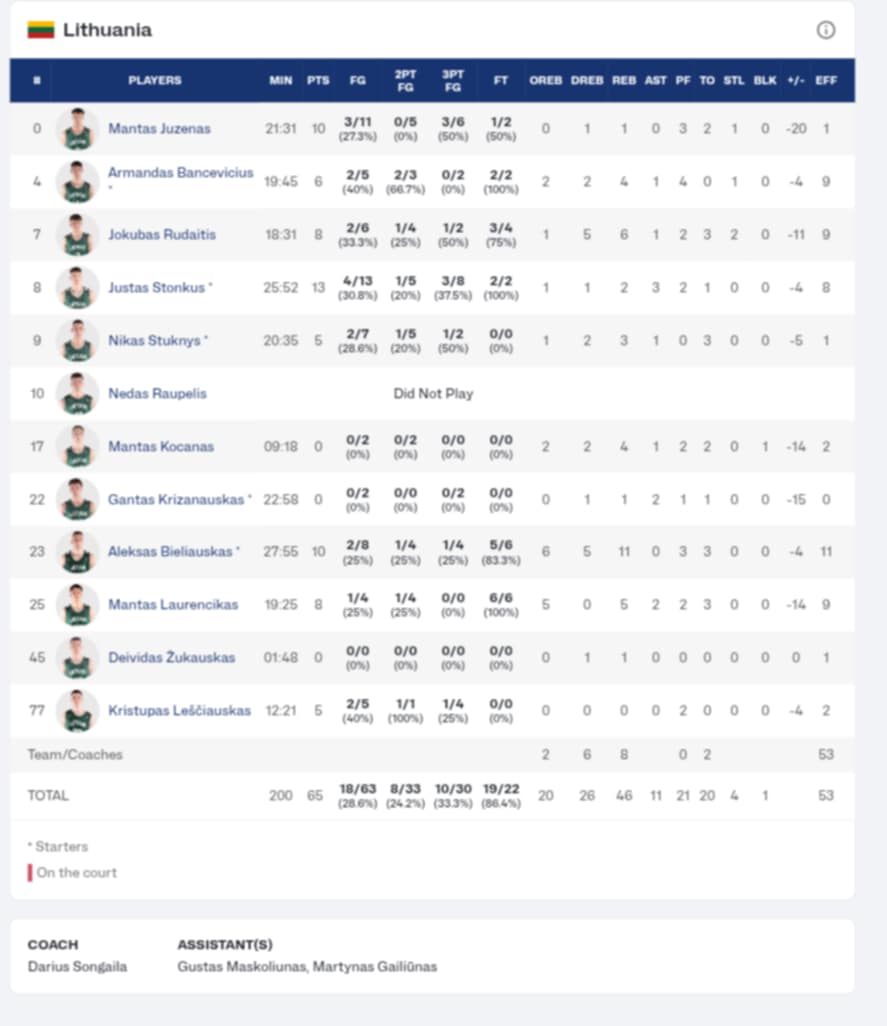Open Mantas Juzenas player profile
The height and width of the screenshot is (1026, 887).
159,128
